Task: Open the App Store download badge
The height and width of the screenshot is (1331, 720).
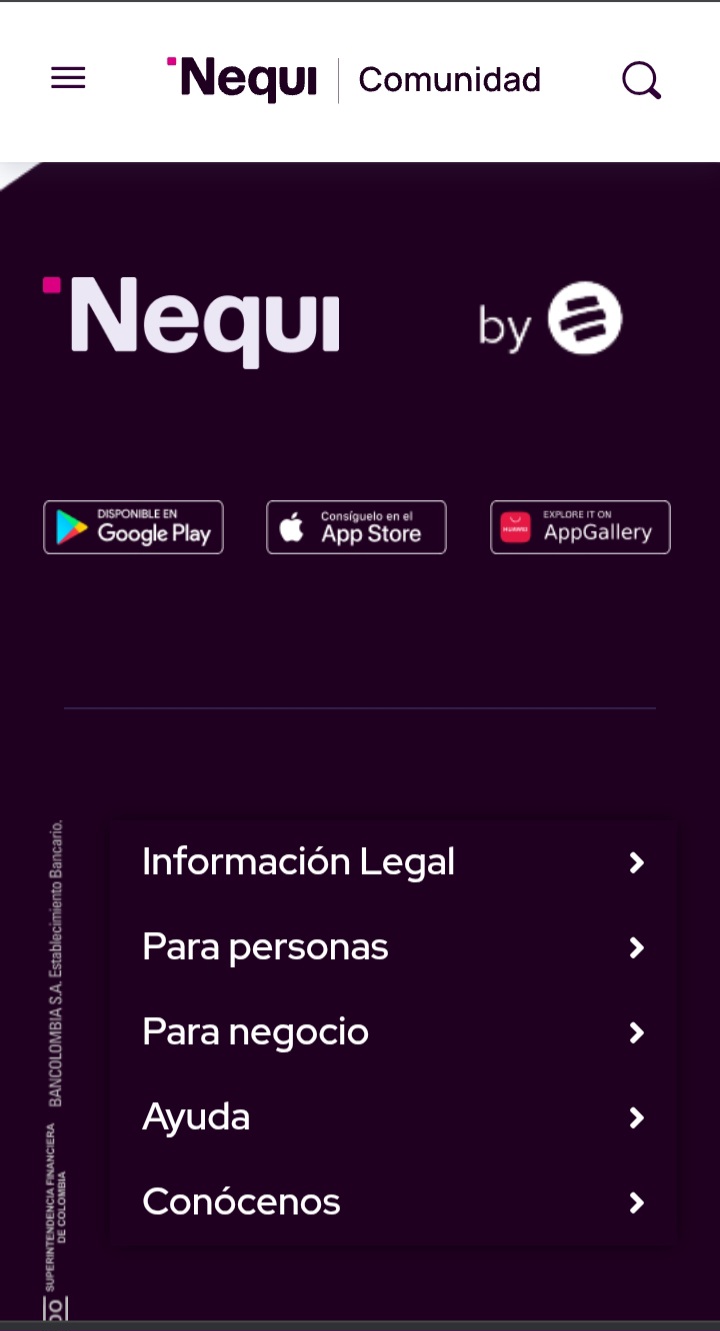Action: (x=356, y=527)
